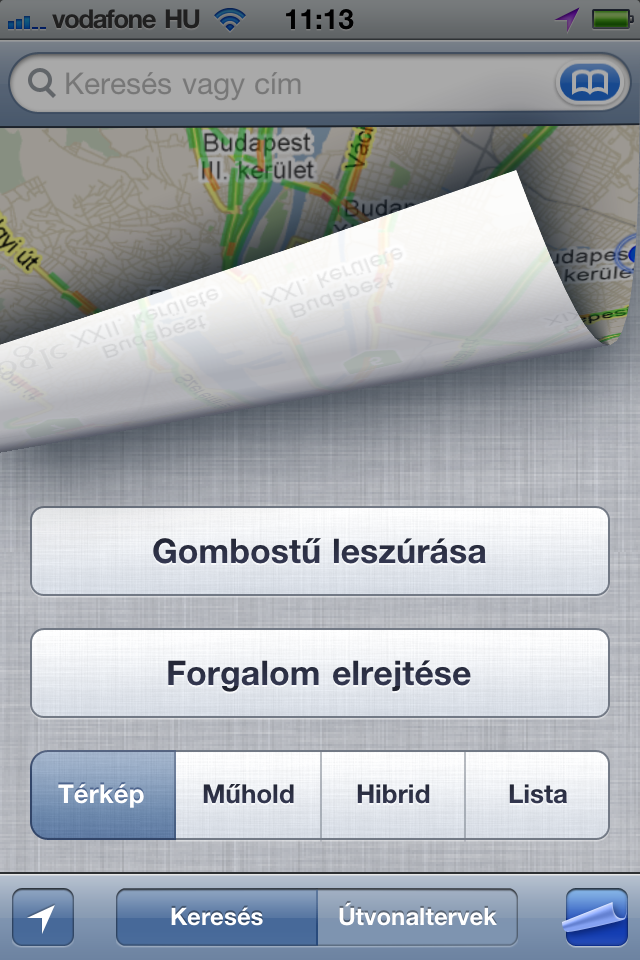This screenshot has height=960, width=640.
Task: Select the Keresés search mode
Action: click(217, 917)
